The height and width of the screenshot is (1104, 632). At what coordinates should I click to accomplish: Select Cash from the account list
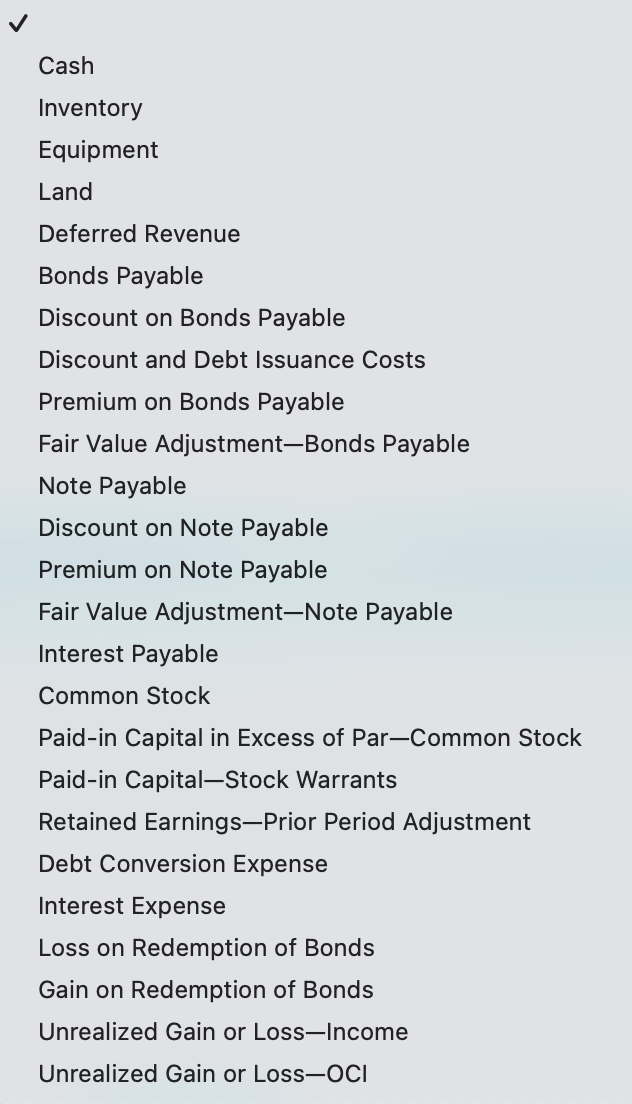[x=66, y=66]
